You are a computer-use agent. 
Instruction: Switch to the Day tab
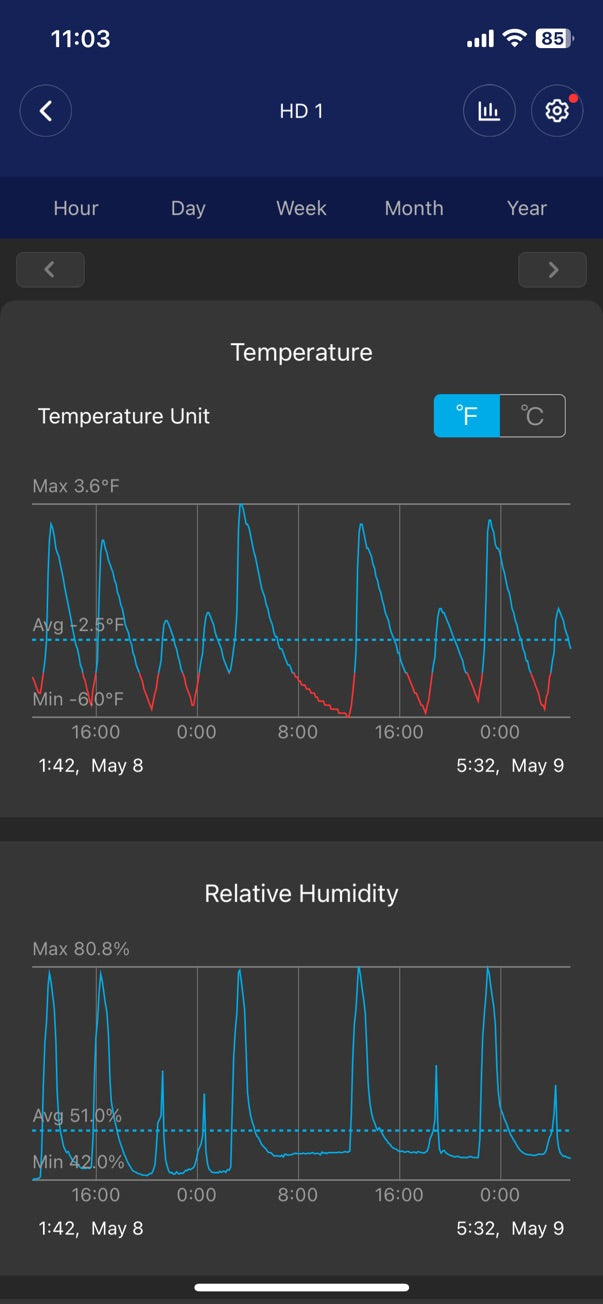[x=188, y=208]
